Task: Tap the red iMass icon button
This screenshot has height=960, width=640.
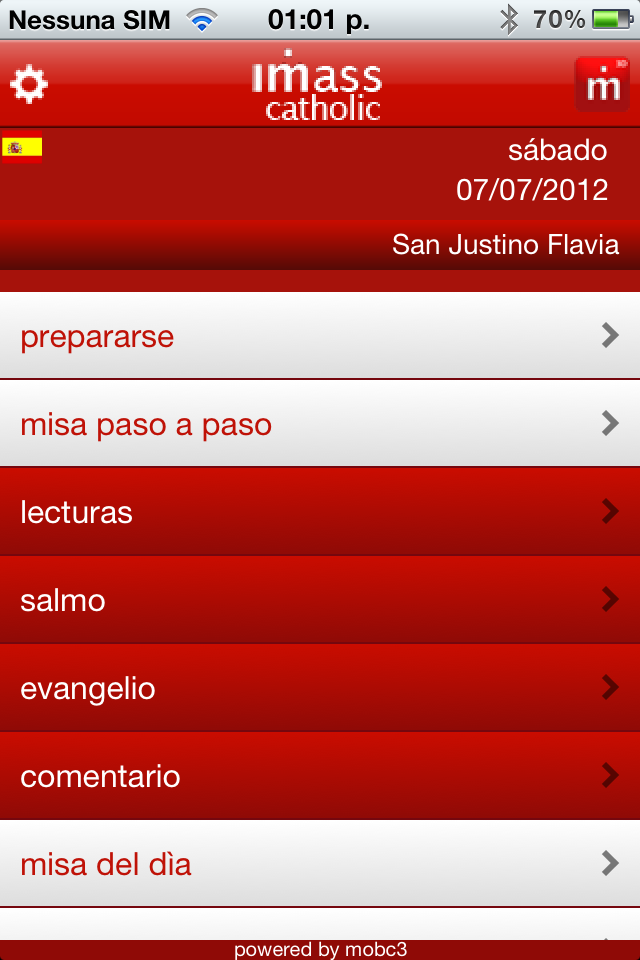Action: (x=602, y=85)
